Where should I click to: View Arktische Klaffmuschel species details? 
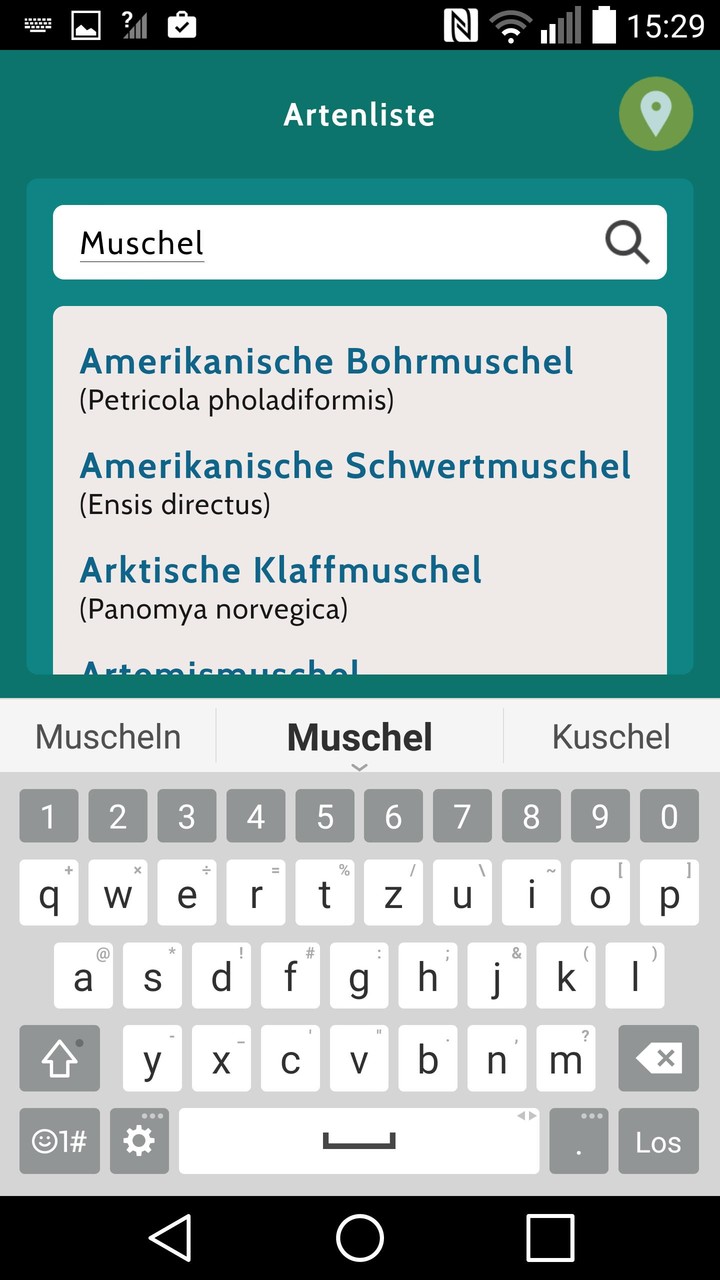coord(281,585)
